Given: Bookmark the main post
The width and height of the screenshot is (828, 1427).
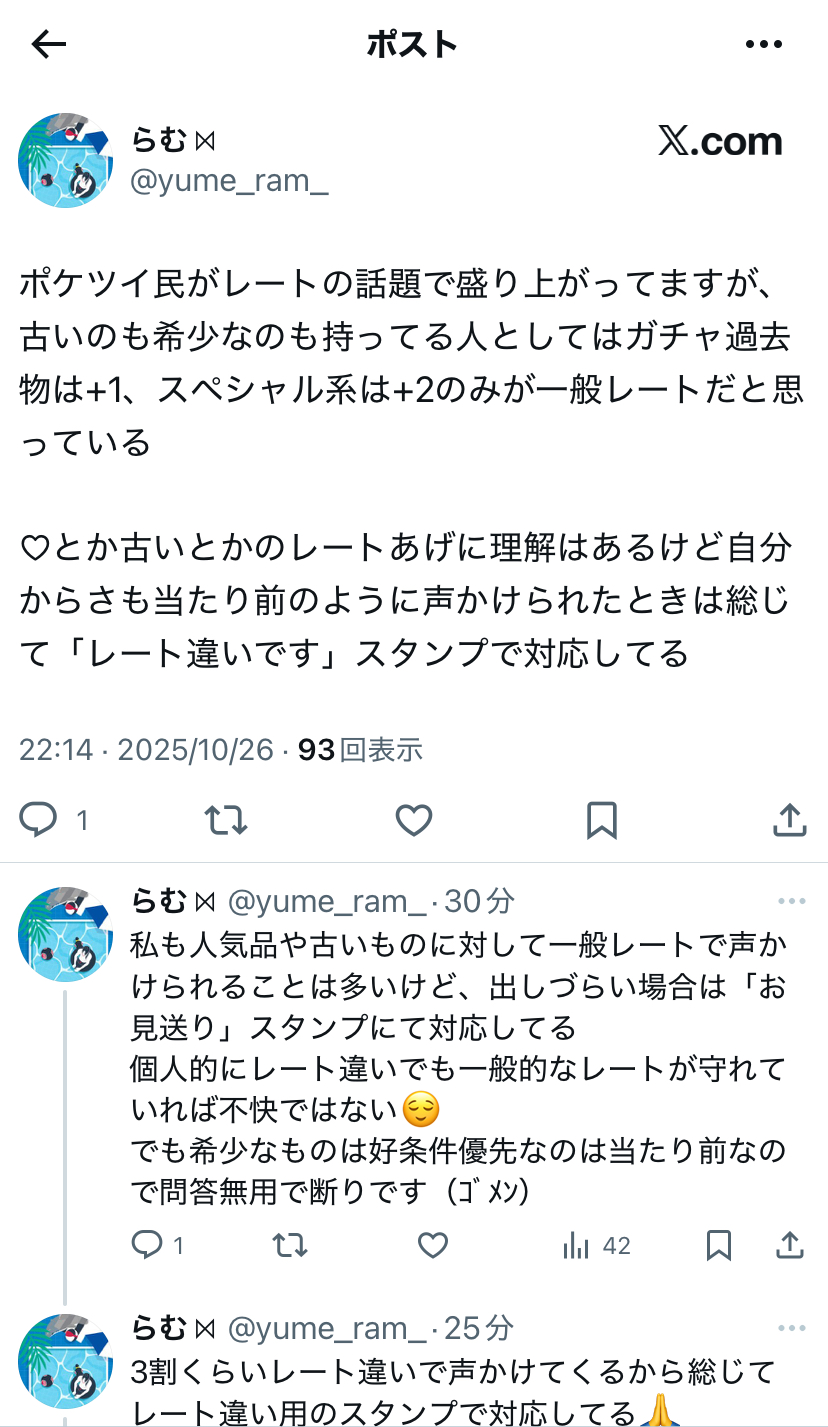Looking at the screenshot, I should pyautogui.click(x=601, y=820).
